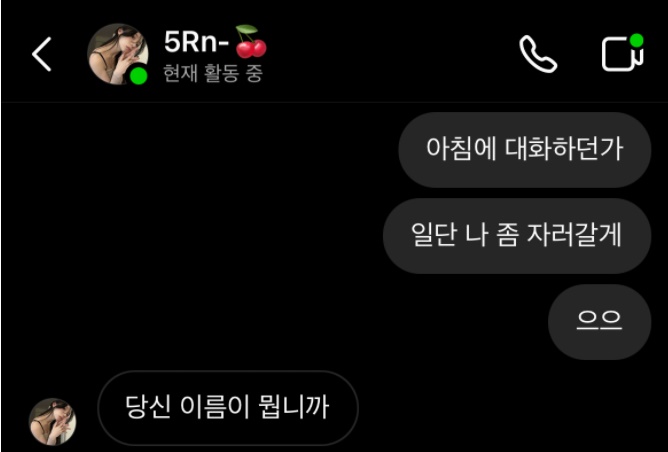Tap sender avatar beside 당신 이름이 뭡니까
Screen dimensions: 668x452
52,421
